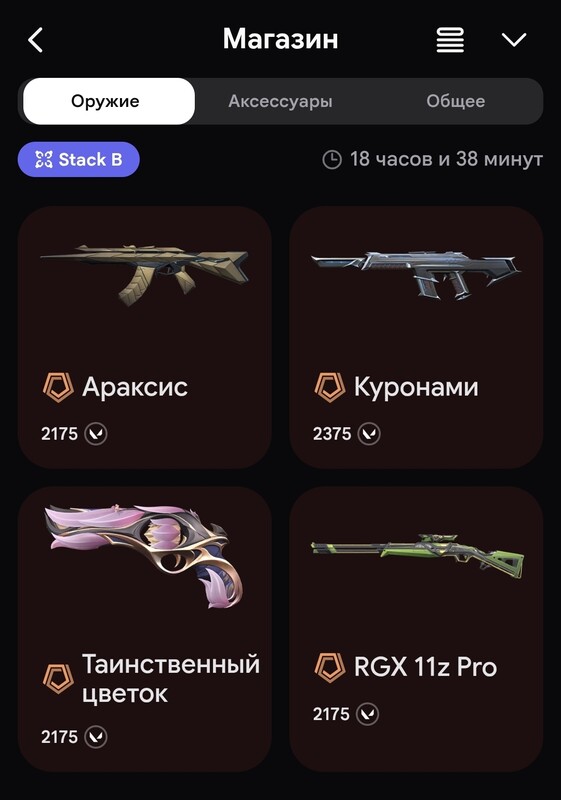The height and width of the screenshot is (800, 561).
Task: Open the RGX 11z Pro card
Action: tap(416, 629)
